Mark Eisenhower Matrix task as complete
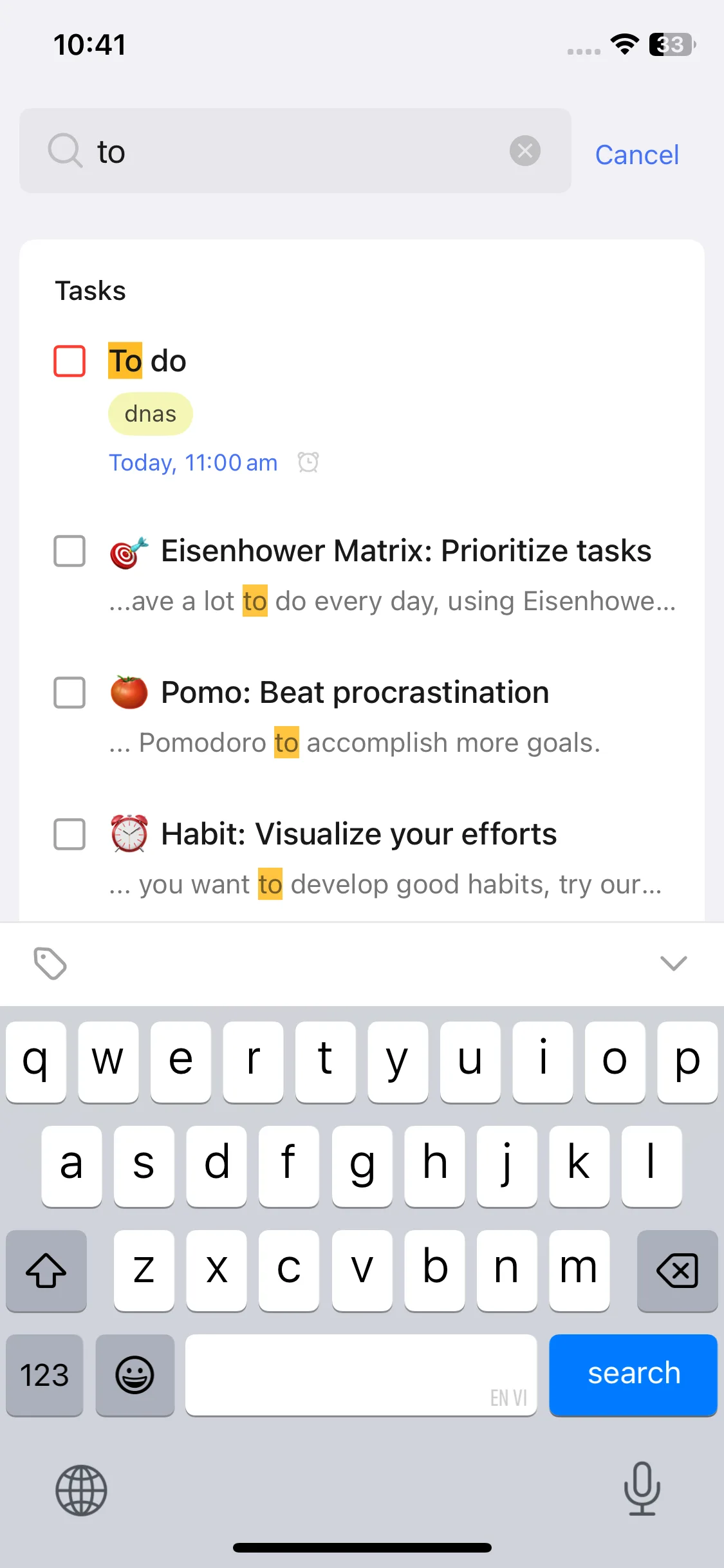This screenshot has height=1568, width=724. pos(70,551)
